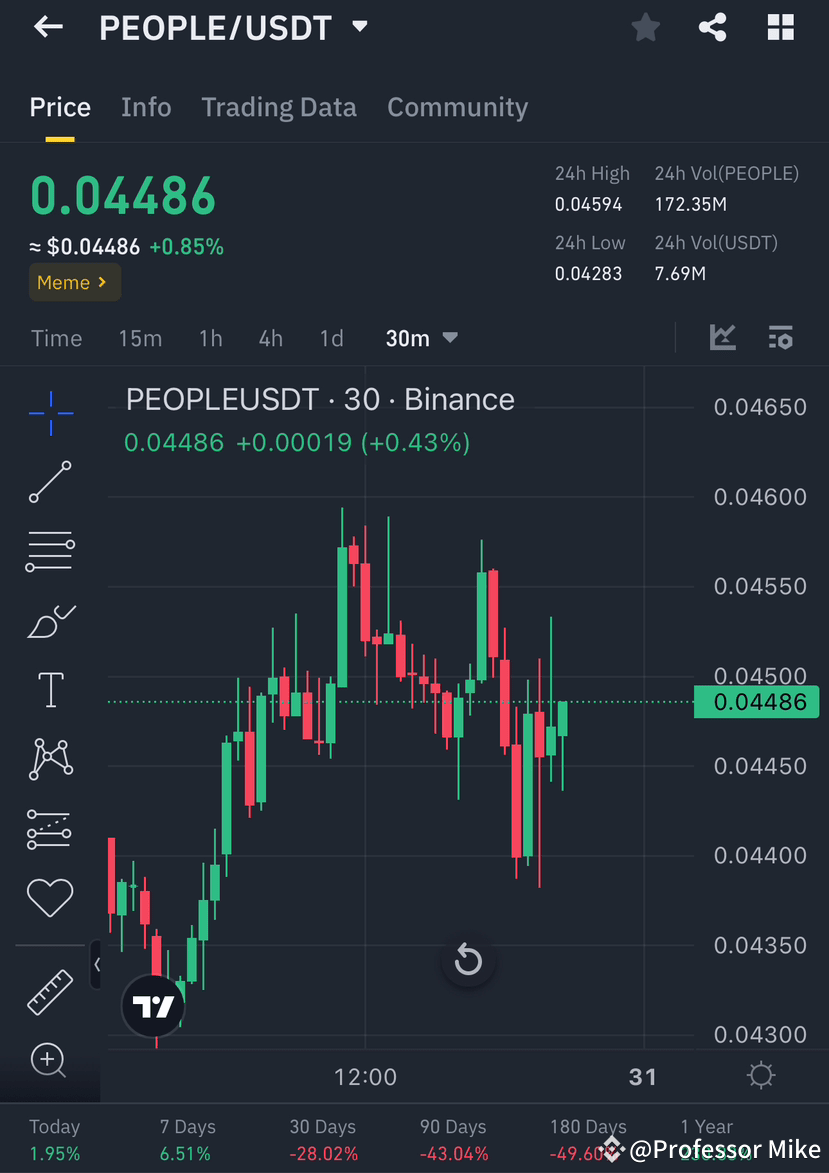Viewport: 829px width, 1173px height.
Task: Select the brush drawing tool
Action: tap(50, 620)
